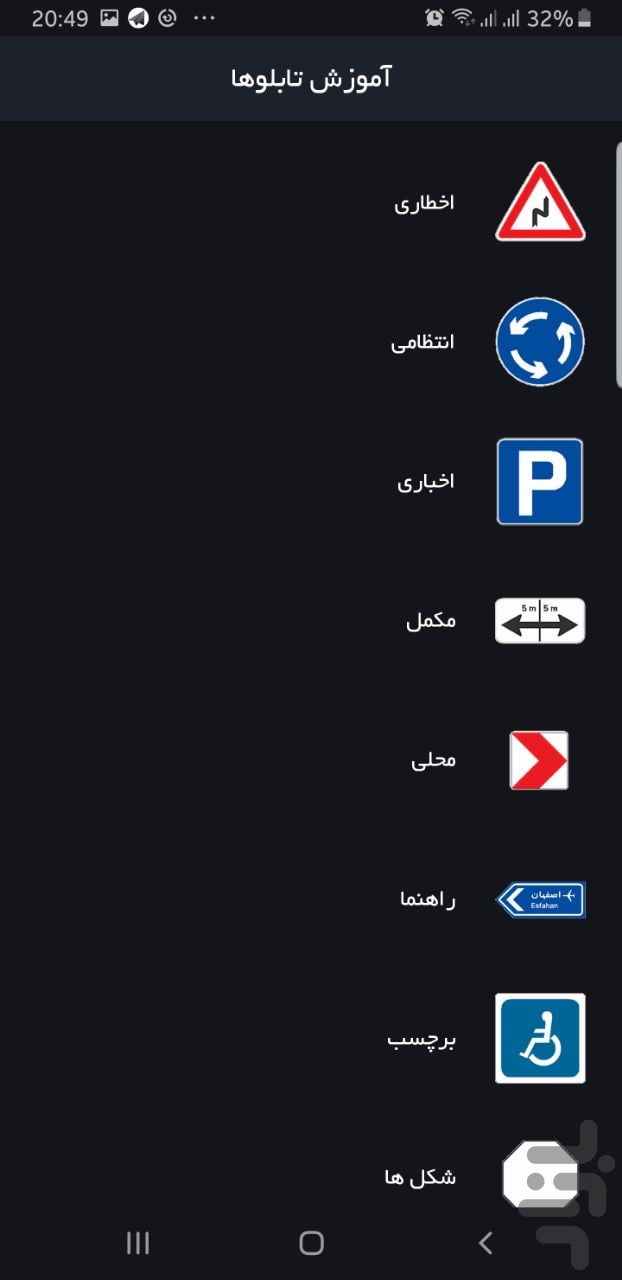
Task: Return to the home screen
Action: [x=311, y=1243]
